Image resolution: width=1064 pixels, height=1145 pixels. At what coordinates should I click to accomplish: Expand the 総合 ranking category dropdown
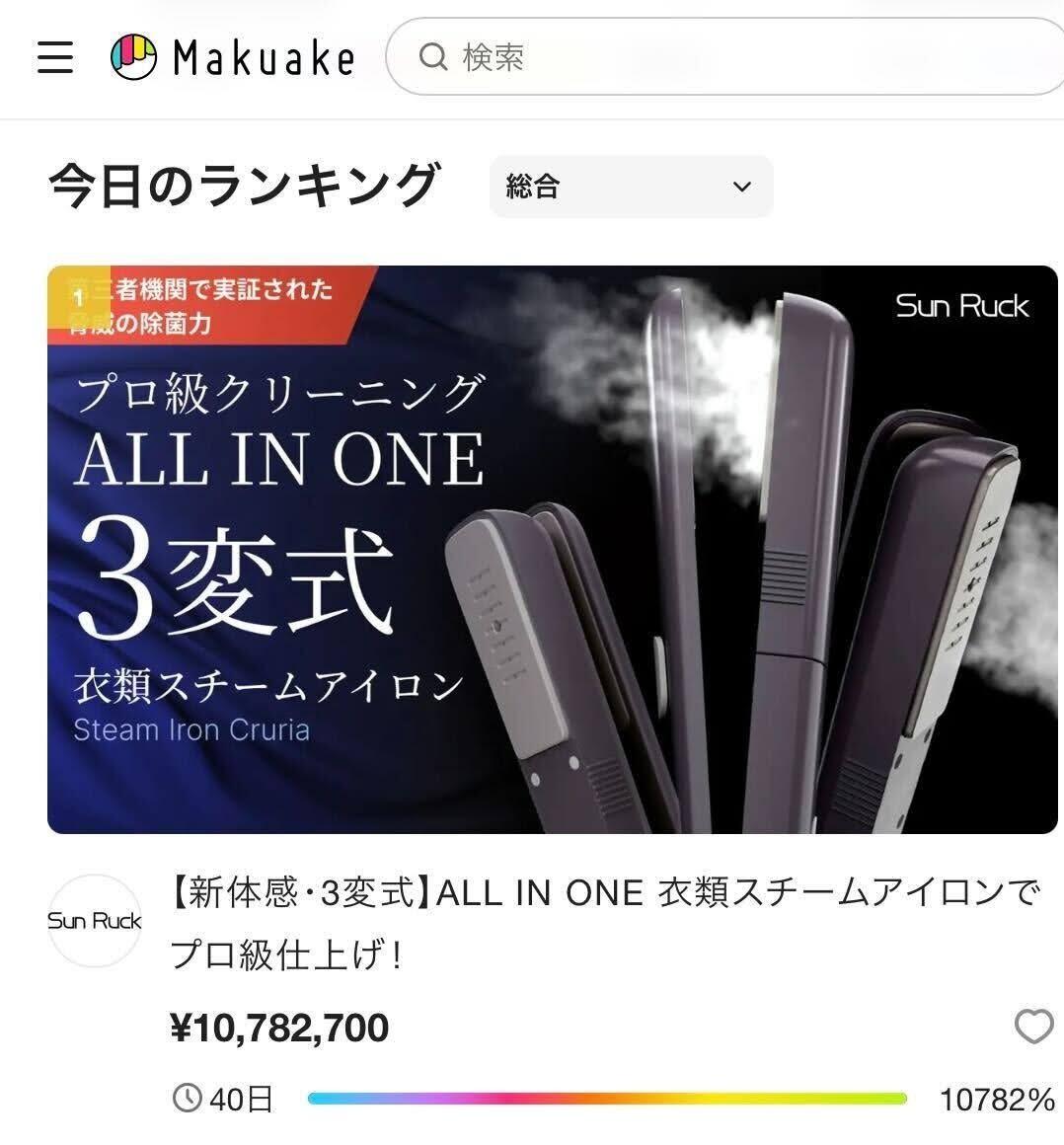(631, 187)
